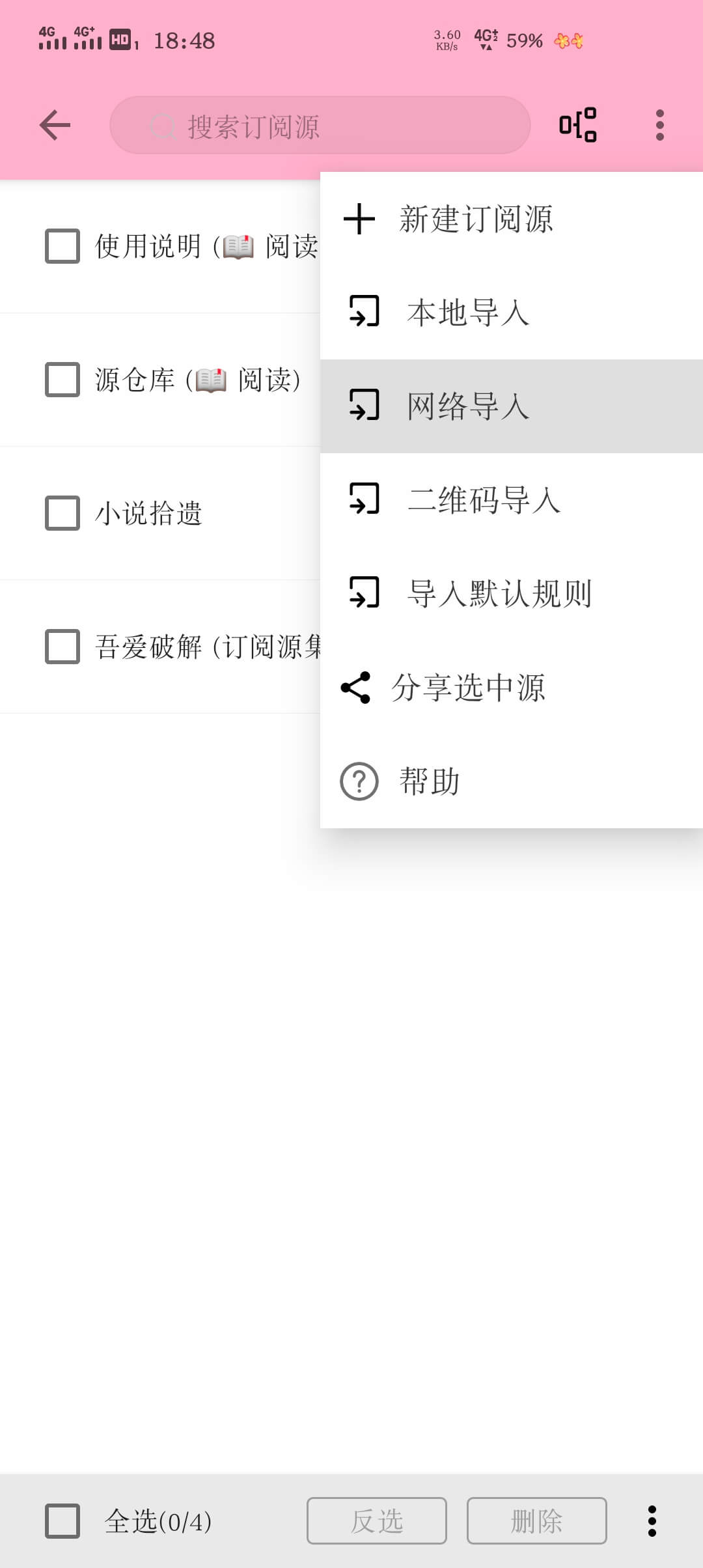
Task: Select 导入默认规则
Action: [x=499, y=594]
